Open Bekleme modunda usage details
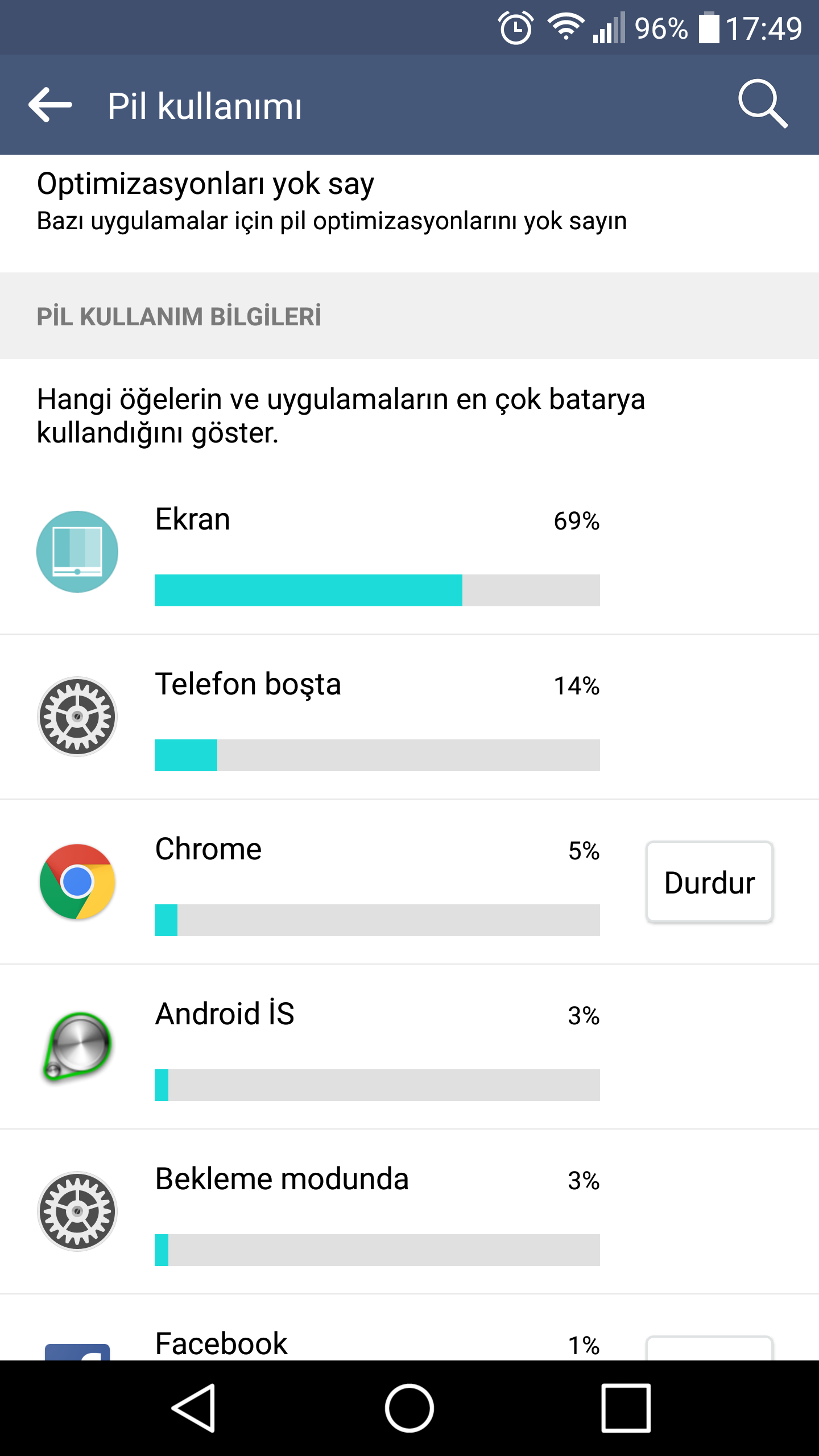This screenshot has height=1456, width=819. [x=375, y=1213]
